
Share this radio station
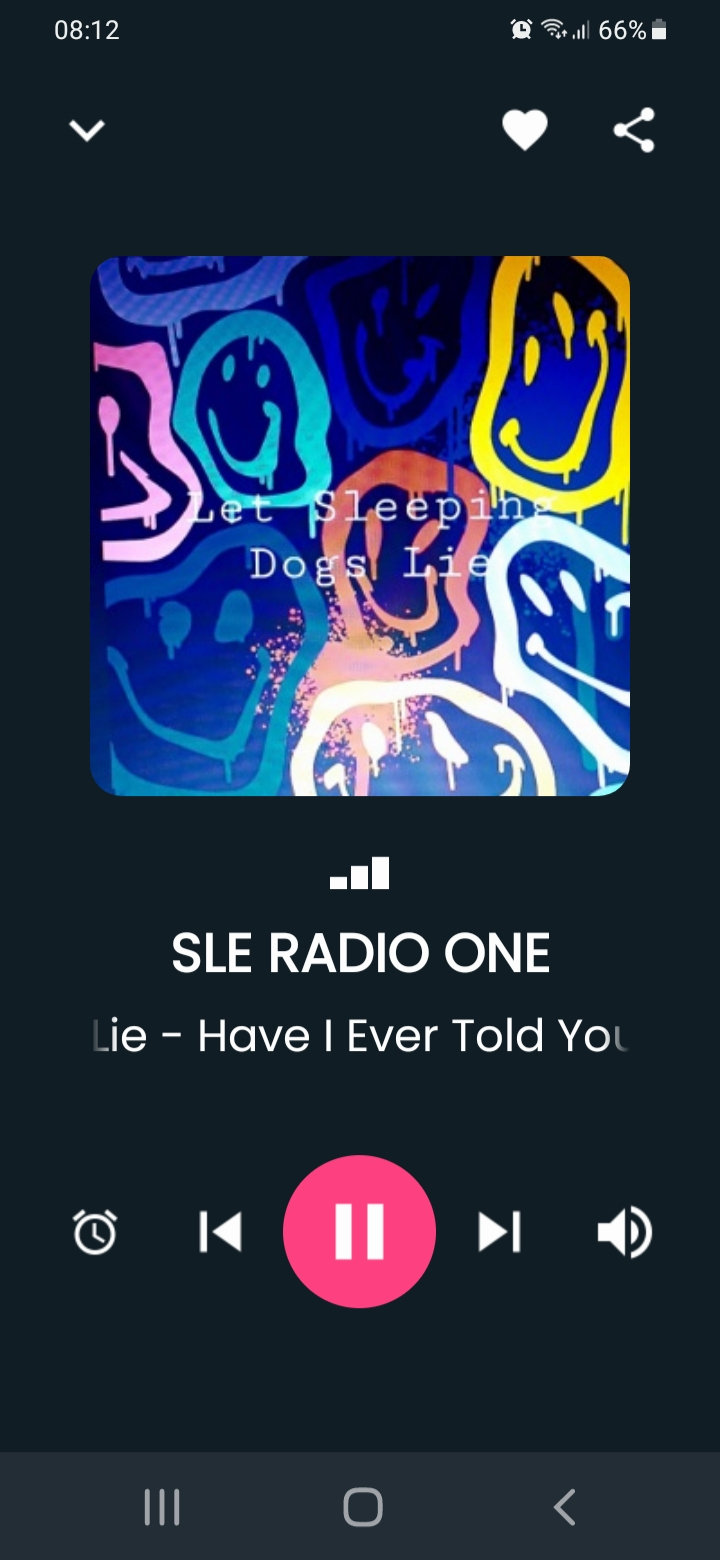click(634, 130)
